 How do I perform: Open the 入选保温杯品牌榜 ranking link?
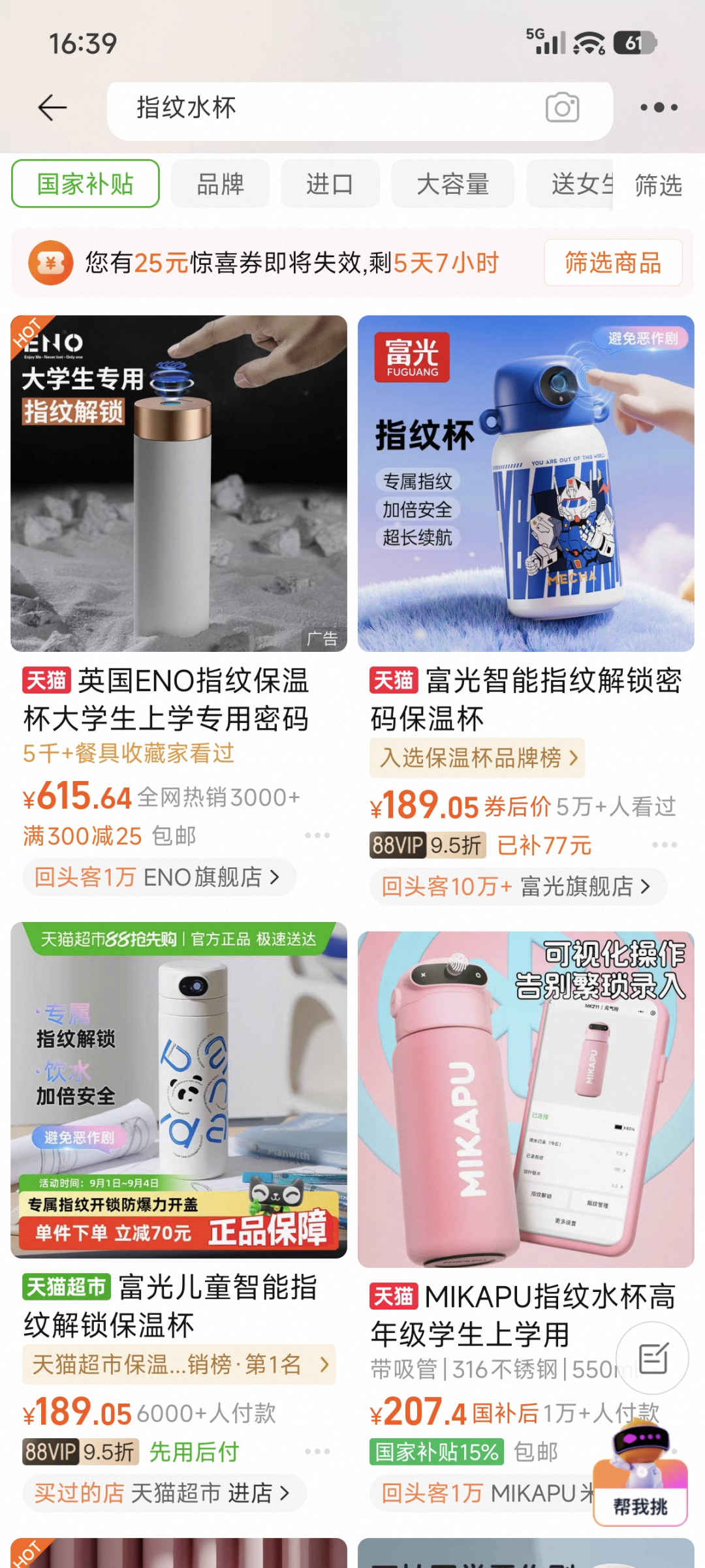(x=477, y=758)
